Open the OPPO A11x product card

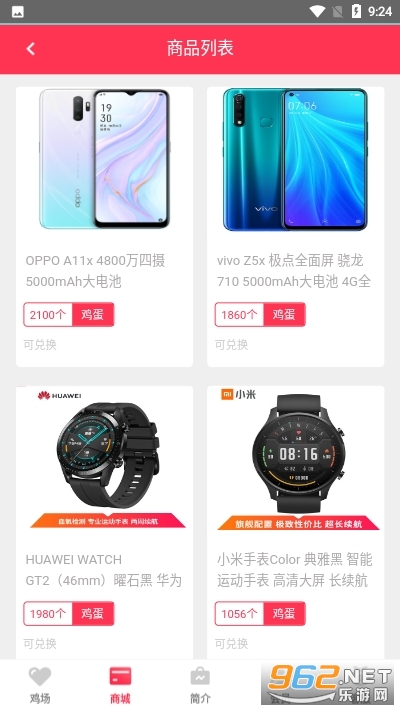click(104, 226)
